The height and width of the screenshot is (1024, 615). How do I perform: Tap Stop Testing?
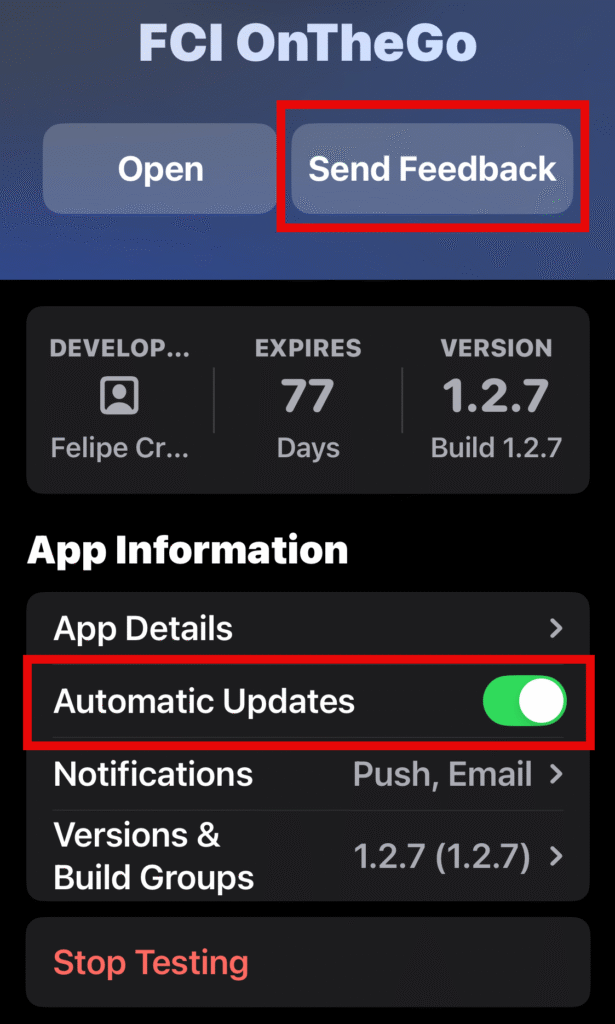click(x=150, y=962)
